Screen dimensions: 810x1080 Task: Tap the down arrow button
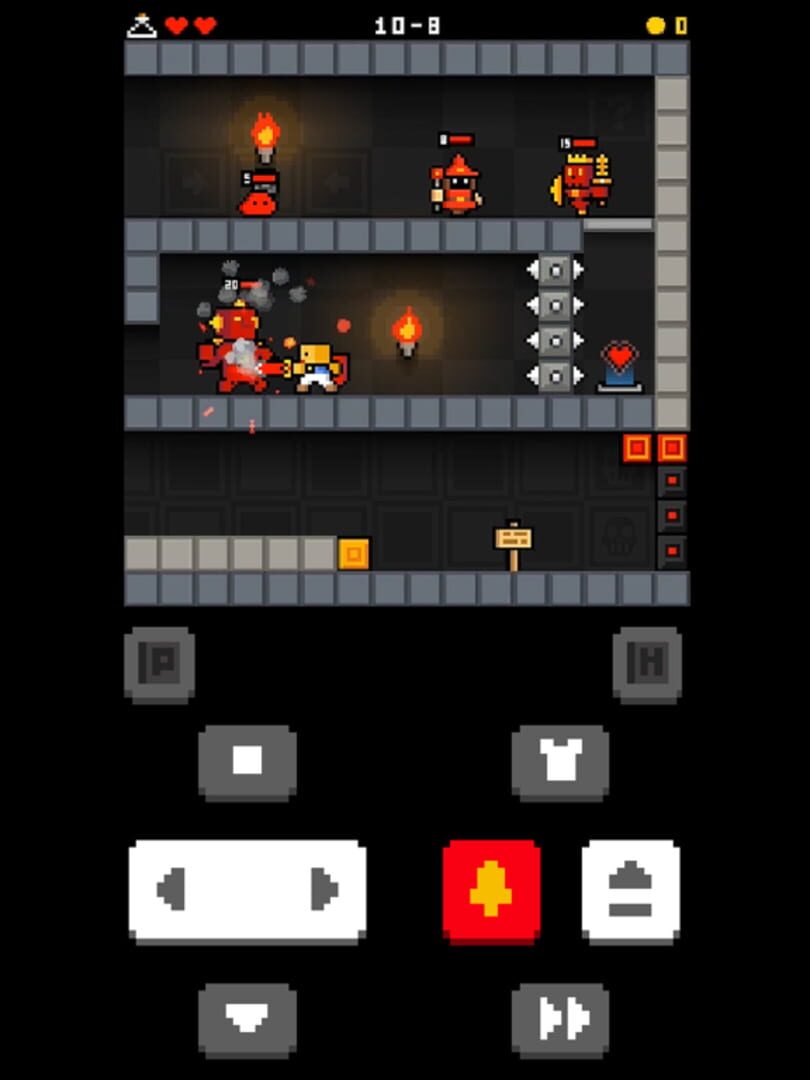[x=247, y=1019]
